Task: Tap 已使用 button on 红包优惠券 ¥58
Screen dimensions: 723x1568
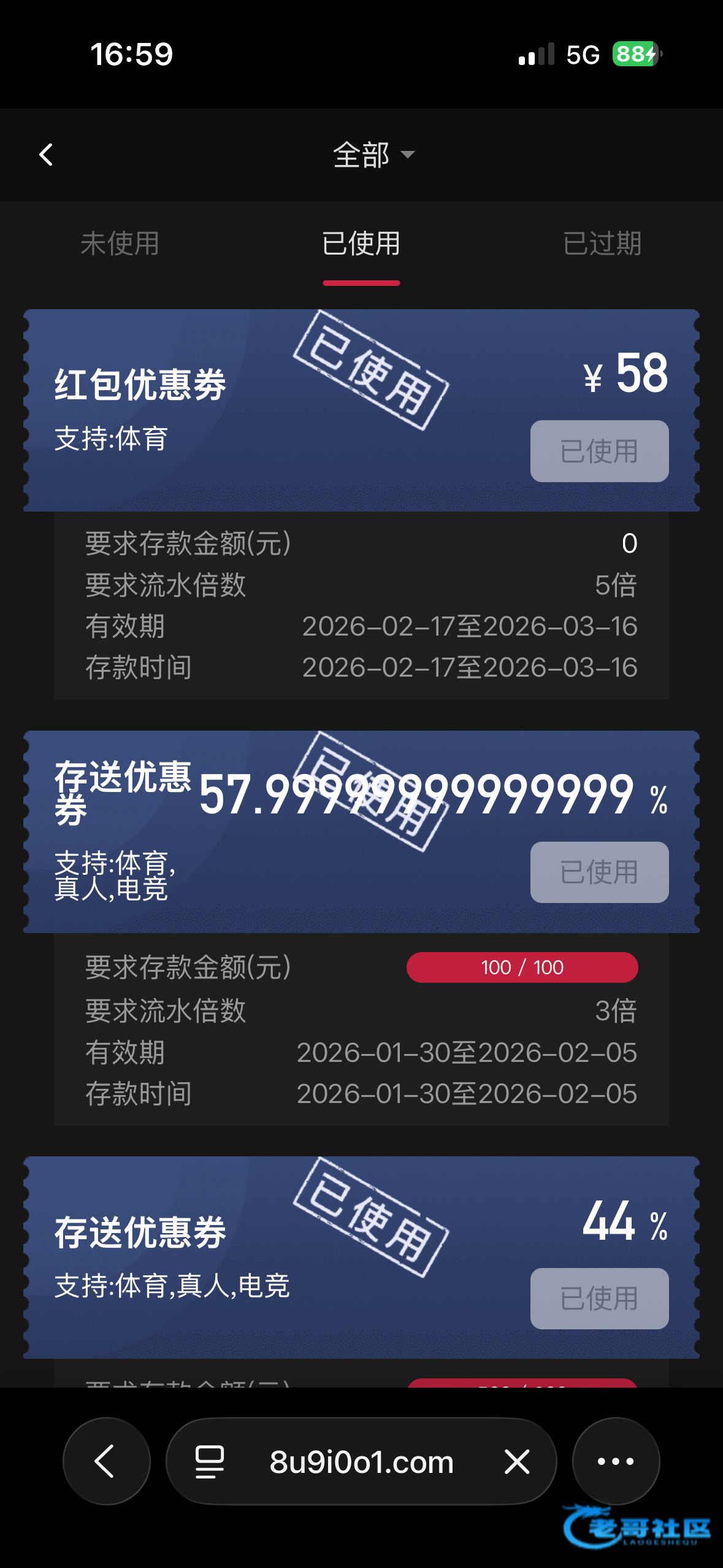Action: click(x=599, y=451)
